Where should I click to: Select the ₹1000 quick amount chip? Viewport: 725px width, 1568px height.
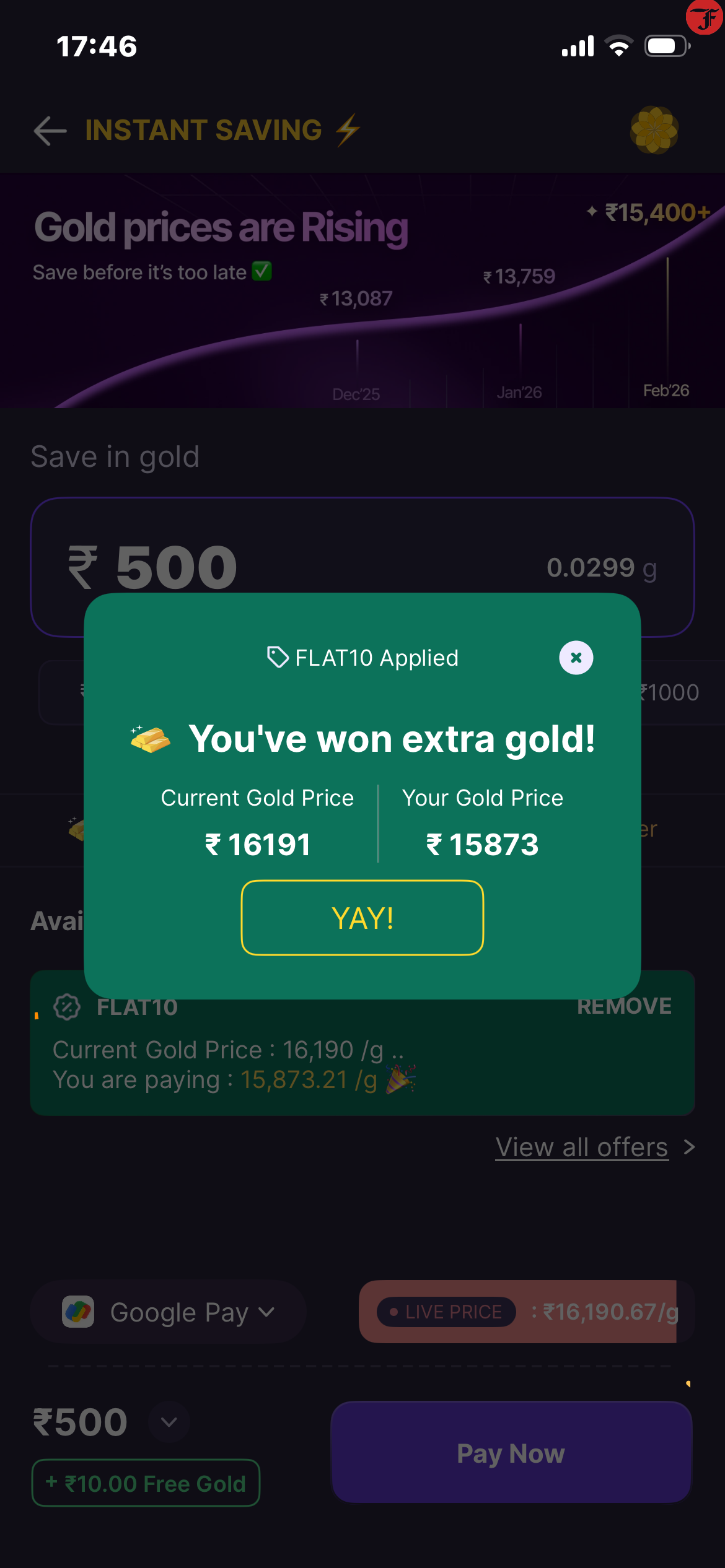pyautogui.click(x=670, y=692)
